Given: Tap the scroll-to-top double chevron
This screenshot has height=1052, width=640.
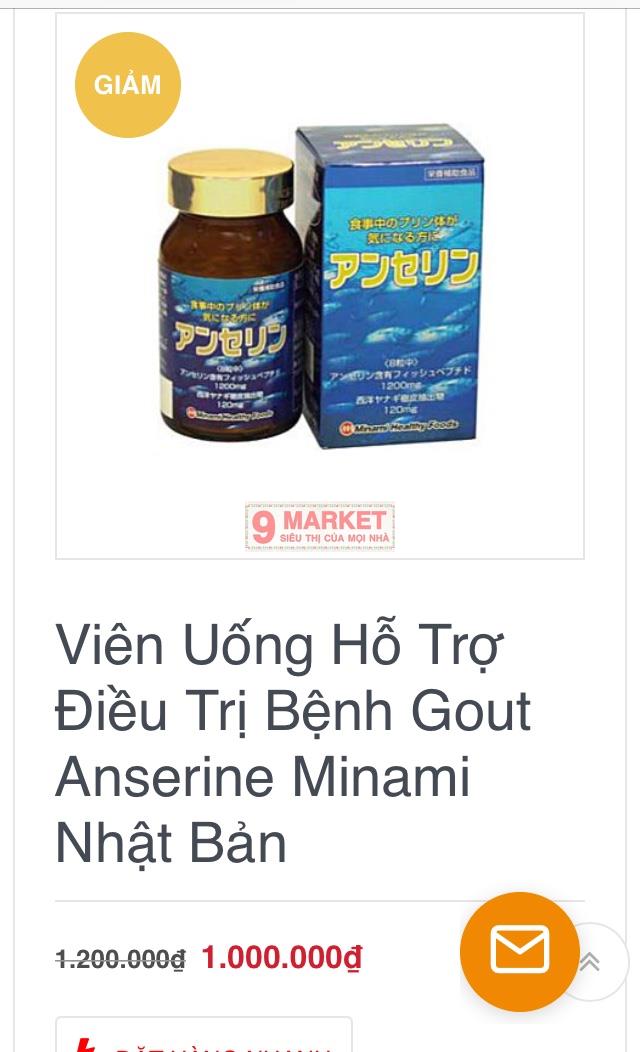Looking at the screenshot, I should (590, 961).
